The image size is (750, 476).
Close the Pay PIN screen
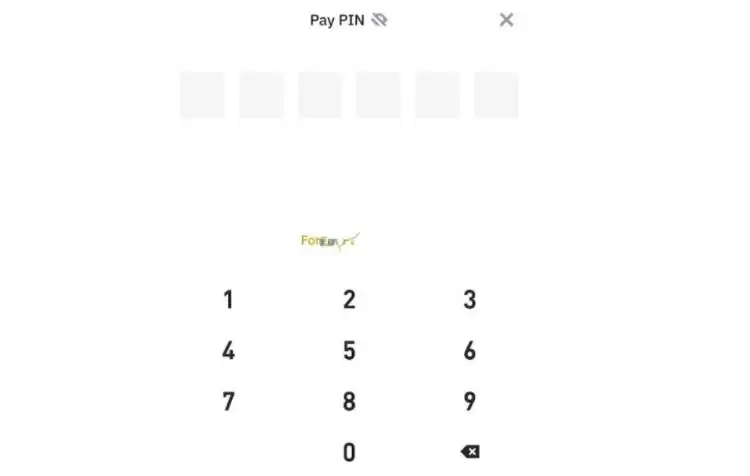506,20
